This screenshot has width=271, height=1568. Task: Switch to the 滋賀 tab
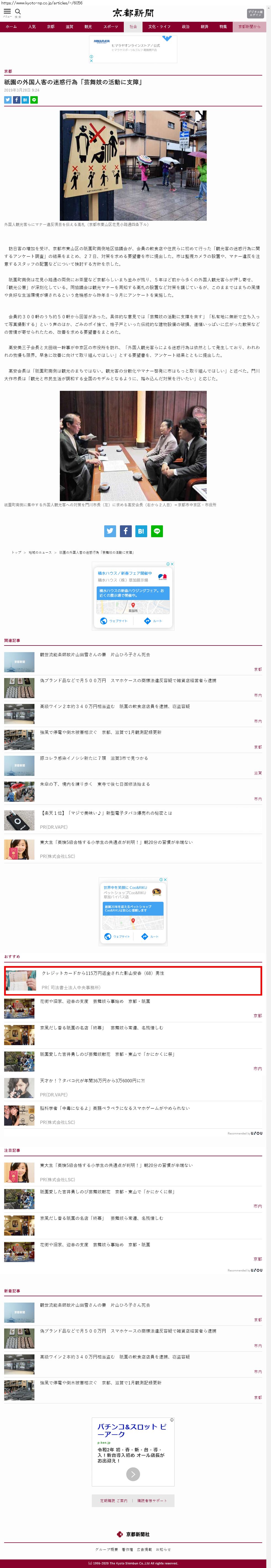coord(69,27)
